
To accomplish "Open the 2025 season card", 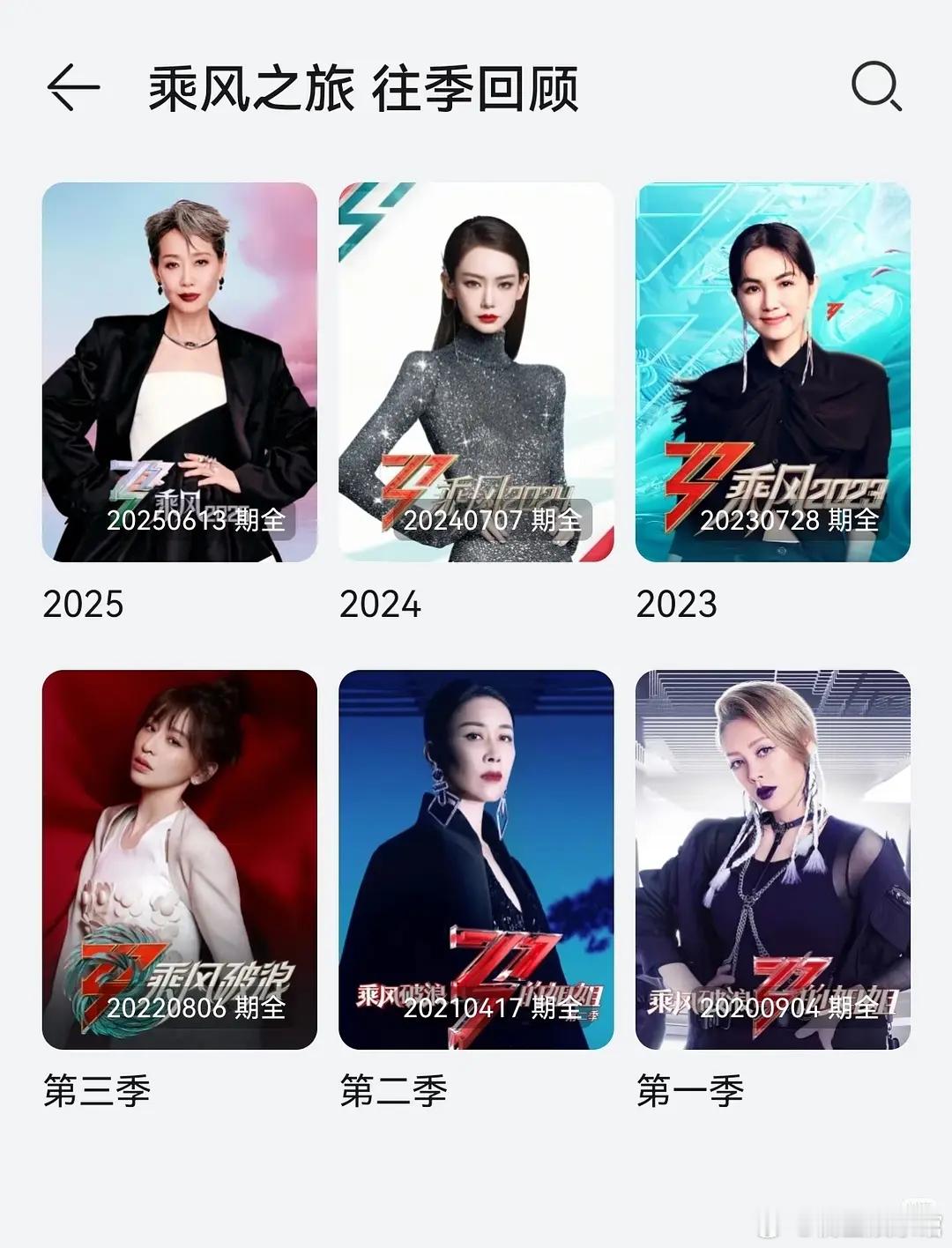I will [x=180, y=372].
